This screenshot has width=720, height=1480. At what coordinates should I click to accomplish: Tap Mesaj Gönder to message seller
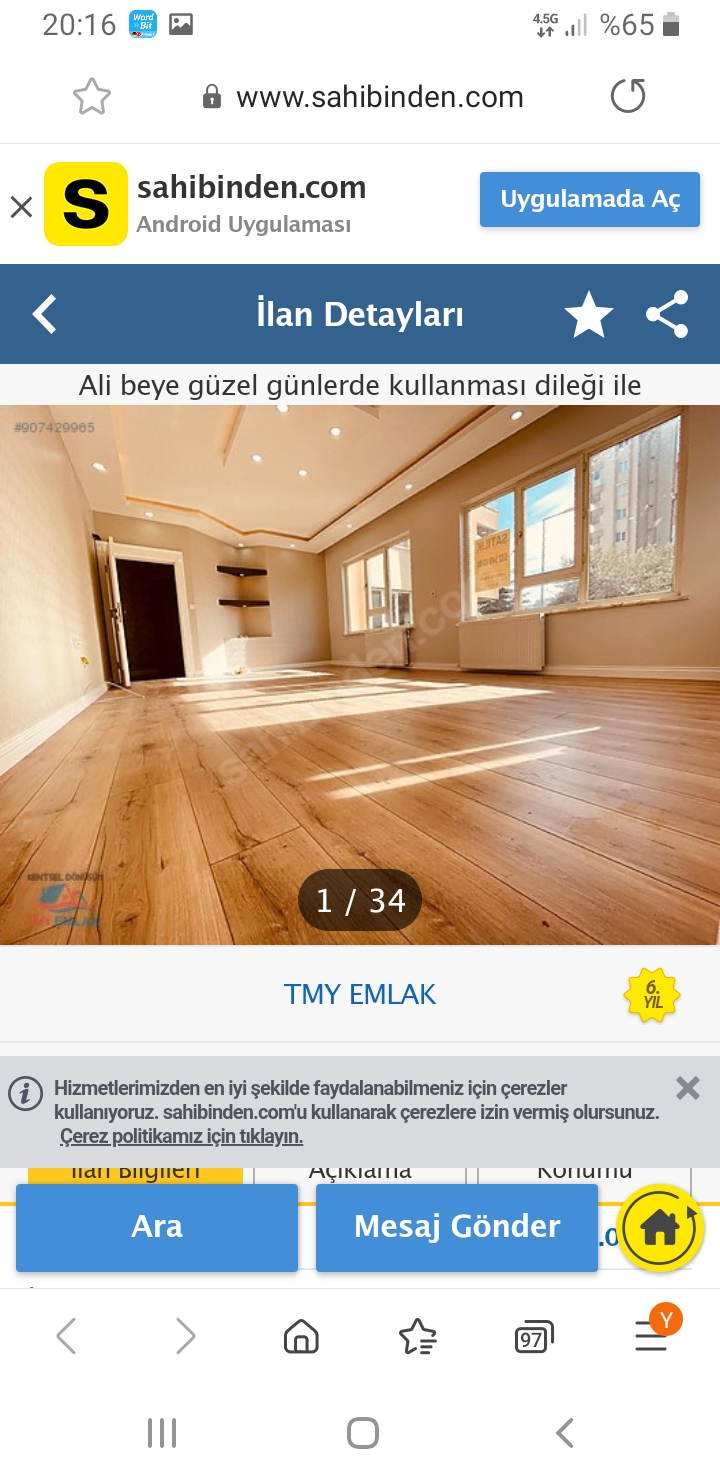(x=457, y=1227)
